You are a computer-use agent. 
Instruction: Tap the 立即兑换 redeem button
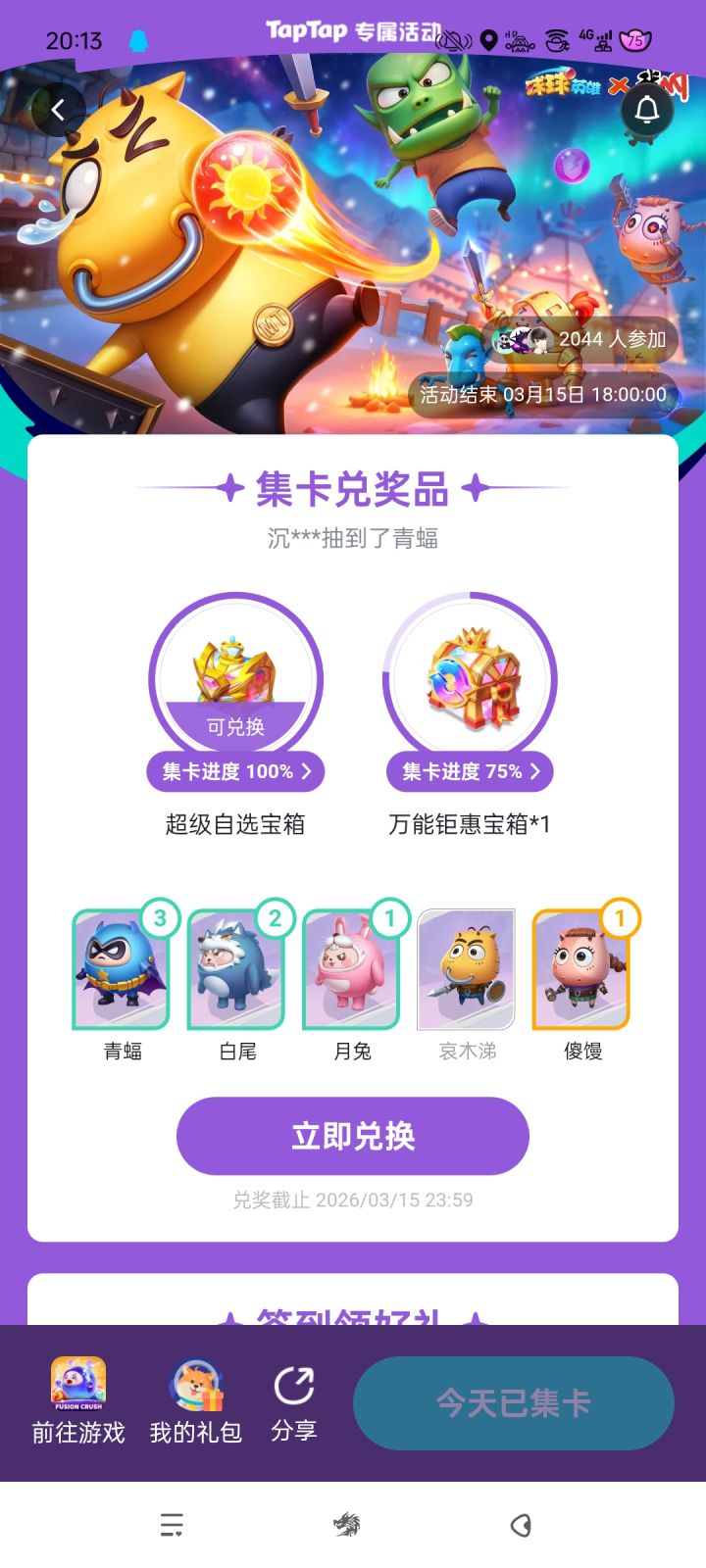(352, 1136)
